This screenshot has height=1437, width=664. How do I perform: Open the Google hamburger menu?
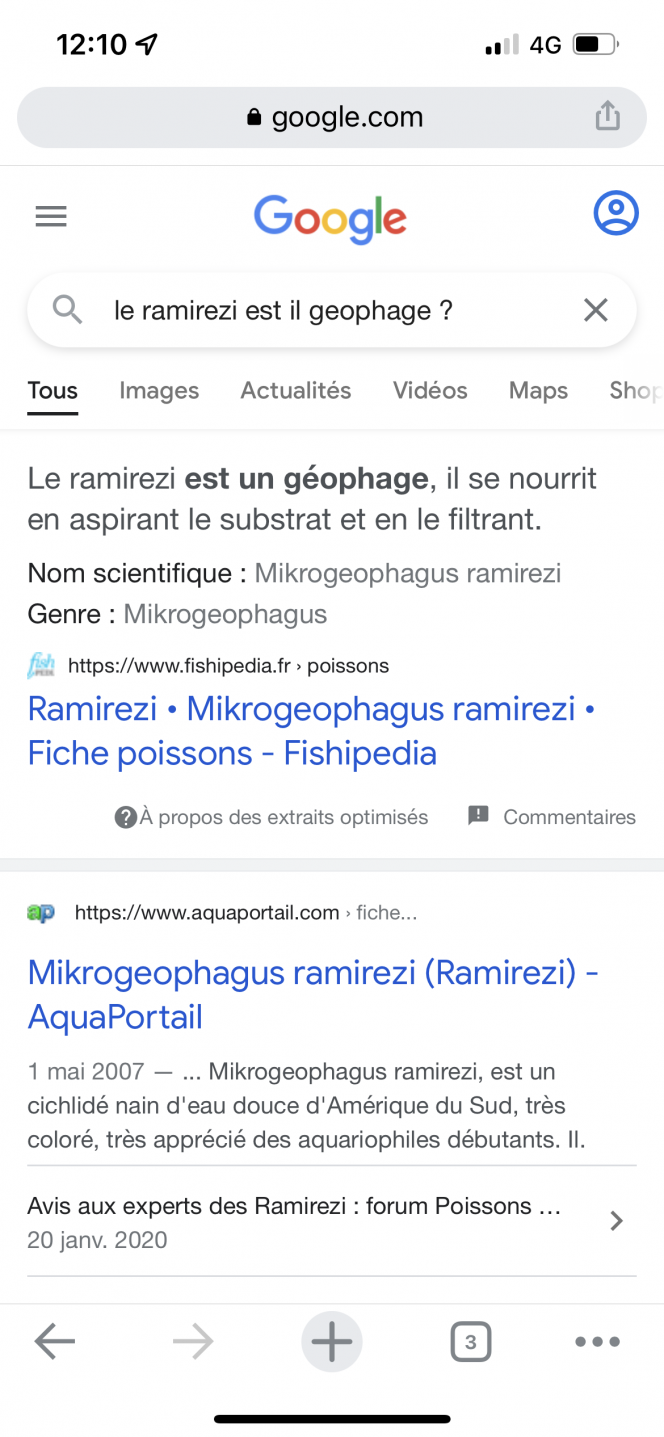coord(51,216)
